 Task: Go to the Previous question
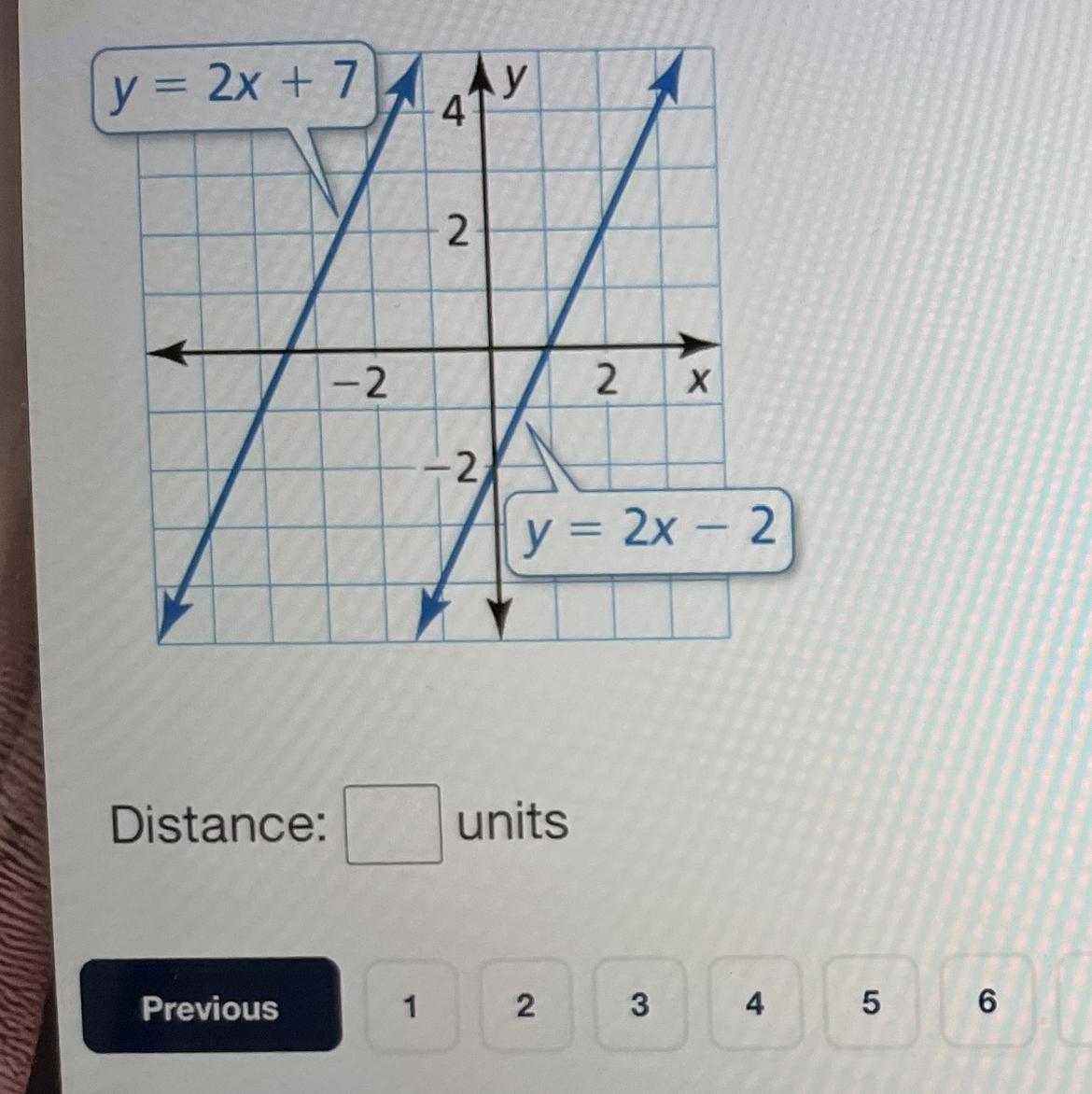[x=212, y=1006]
